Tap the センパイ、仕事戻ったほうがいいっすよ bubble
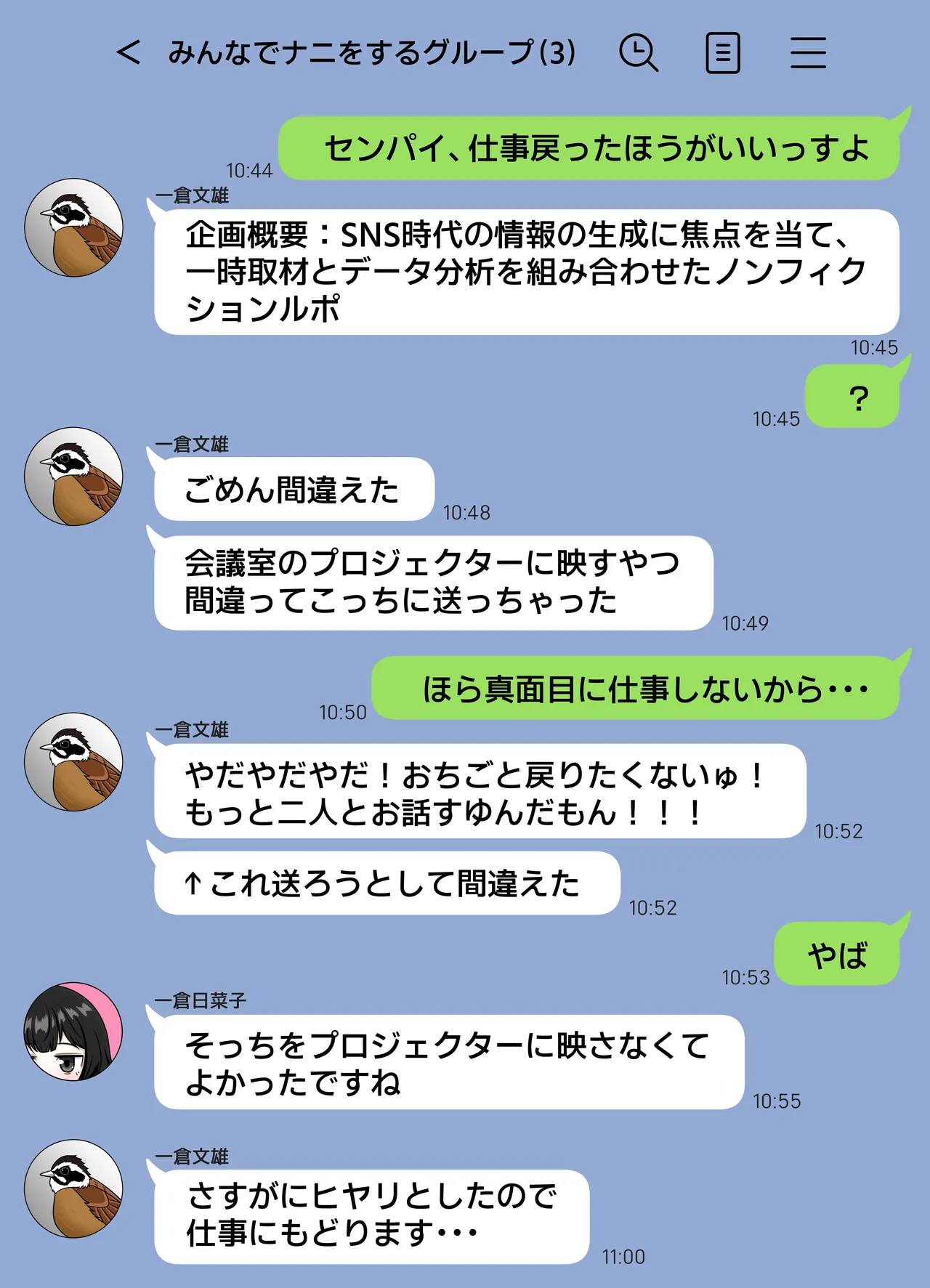The image size is (930, 1288). click(x=596, y=145)
